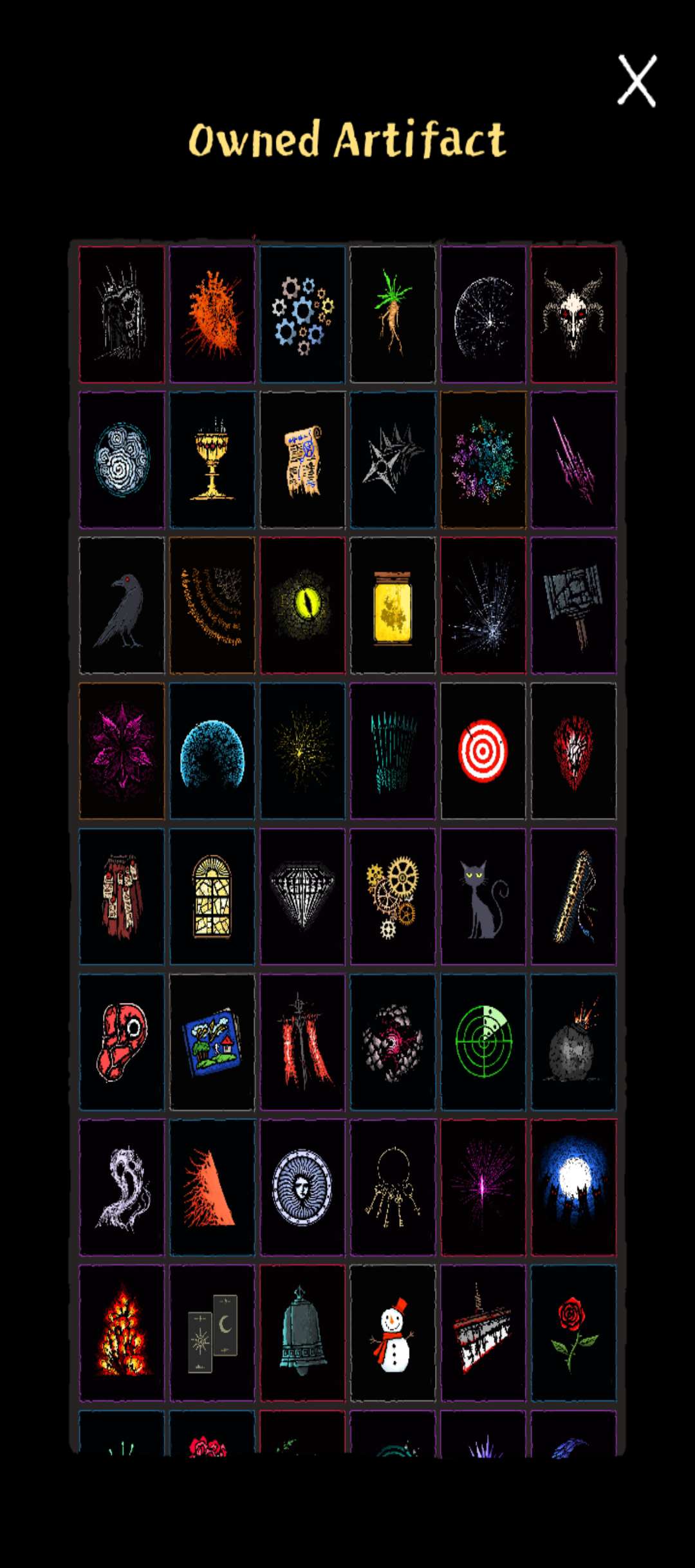Open the mandrake root artifact
The height and width of the screenshot is (1568, 695).
(x=393, y=315)
